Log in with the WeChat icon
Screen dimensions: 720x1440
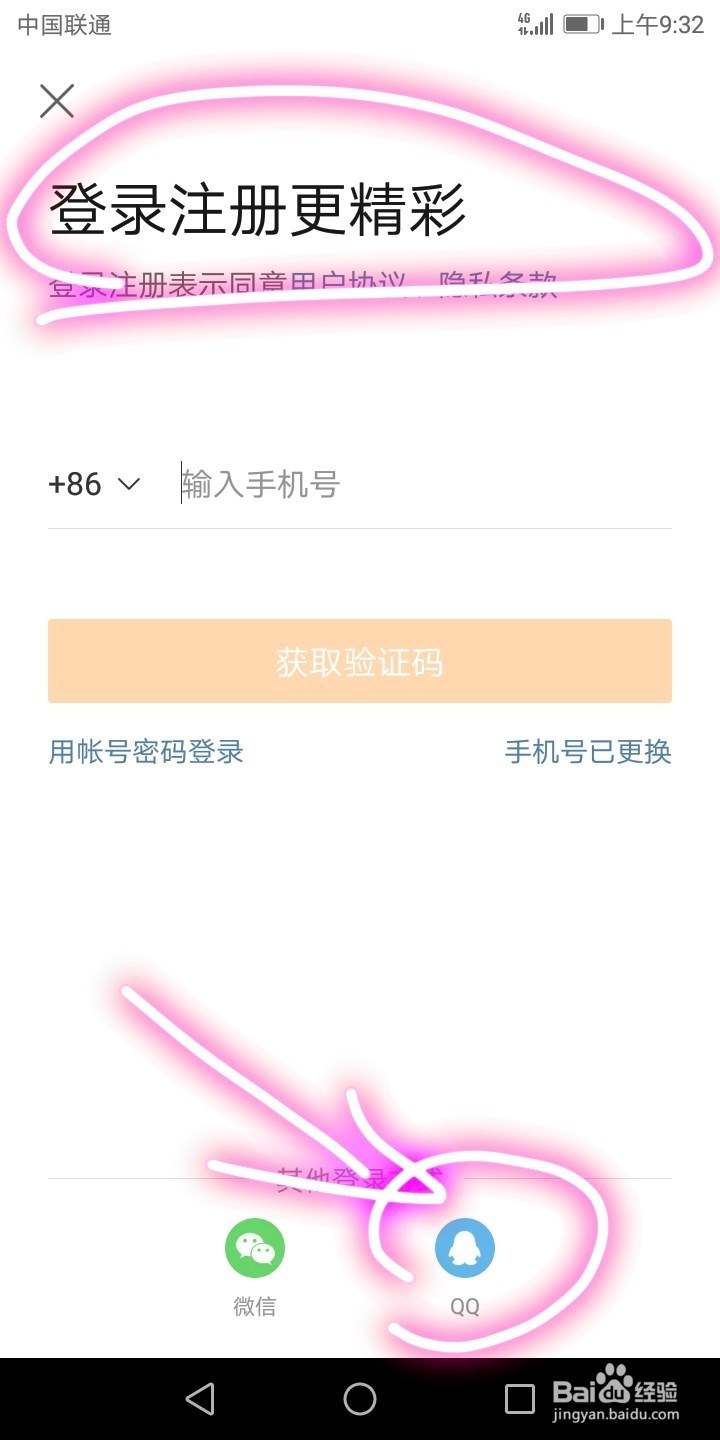click(x=255, y=1247)
